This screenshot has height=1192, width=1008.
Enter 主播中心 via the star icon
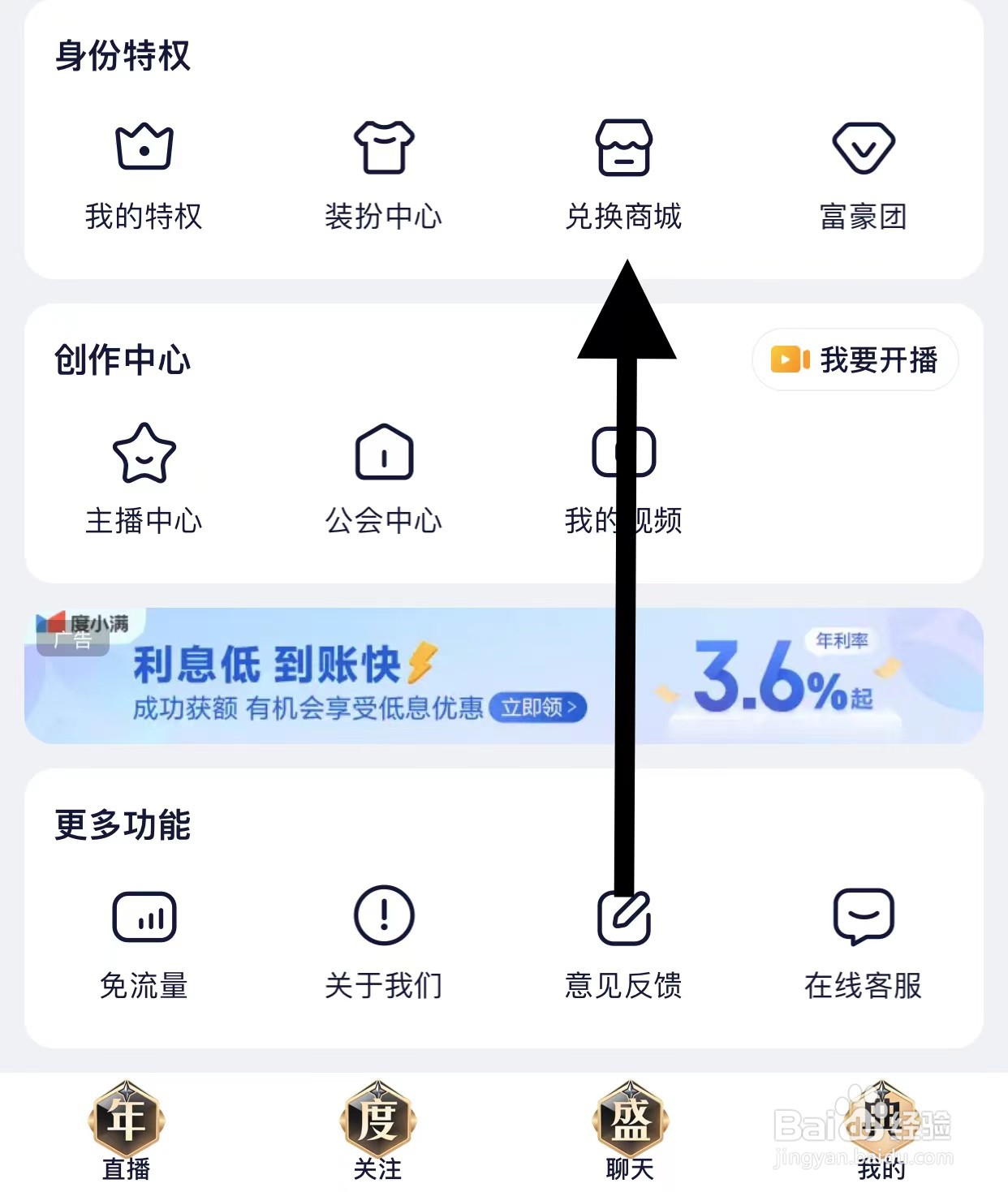pos(144,453)
